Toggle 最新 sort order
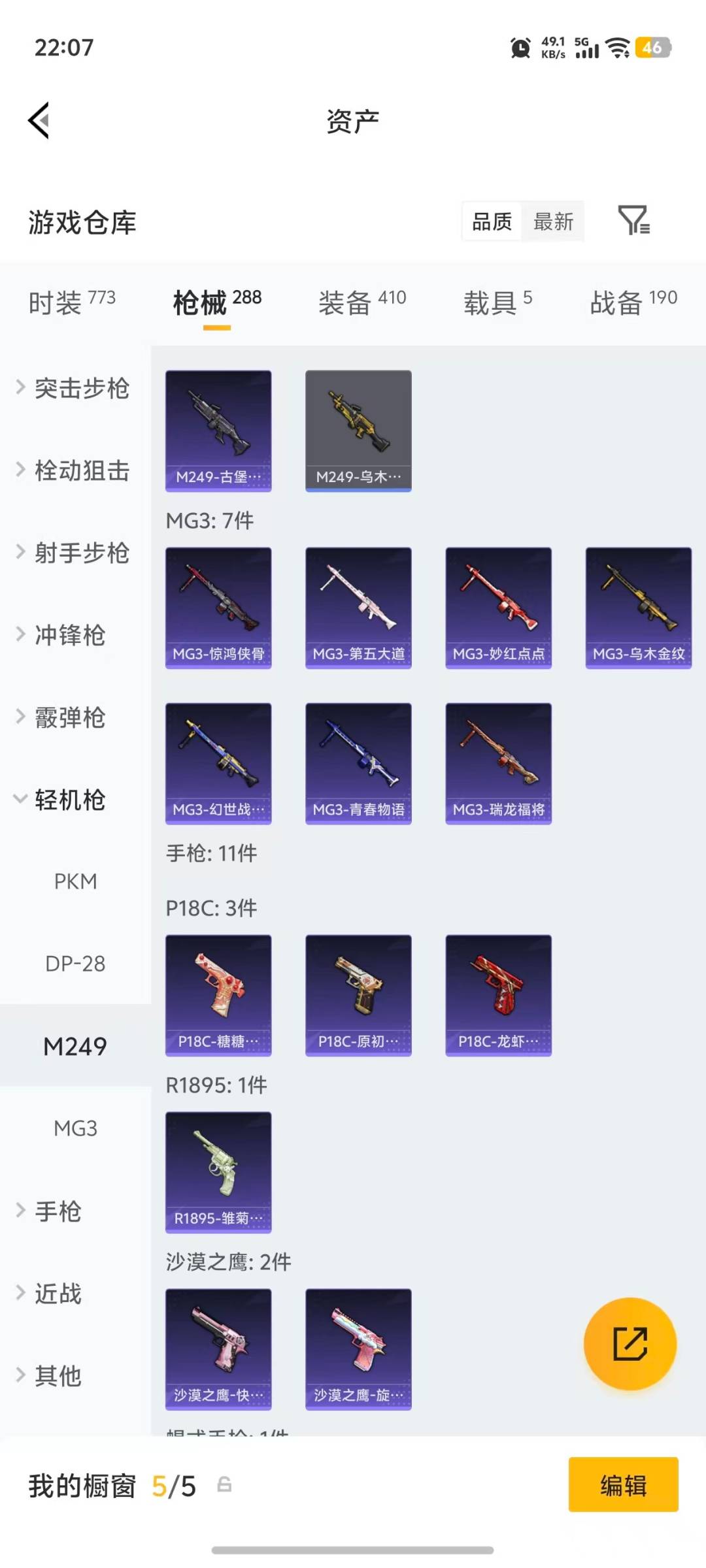This screenshot has height=1568, width=706. [x=553, y=221]
